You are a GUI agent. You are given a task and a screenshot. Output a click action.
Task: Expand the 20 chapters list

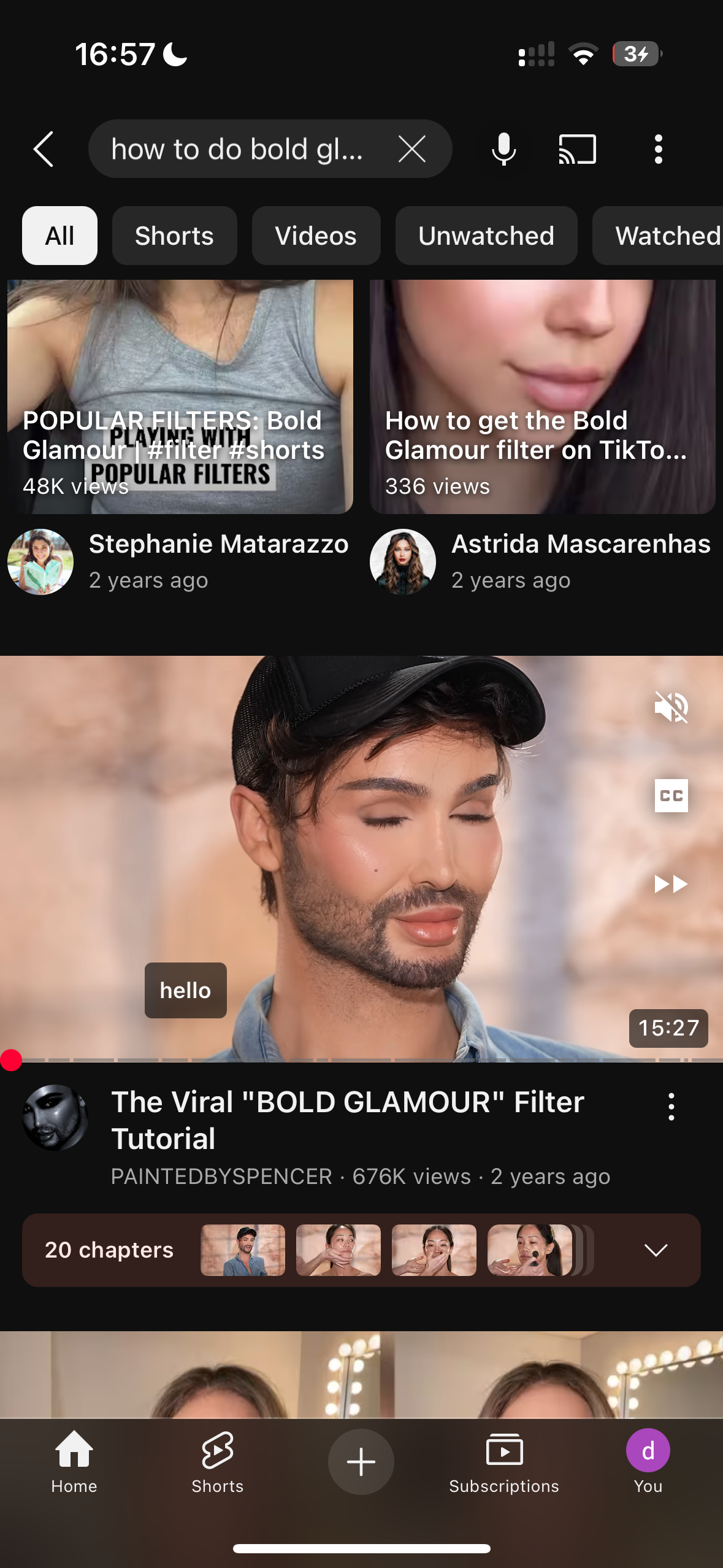point(656,1250)
